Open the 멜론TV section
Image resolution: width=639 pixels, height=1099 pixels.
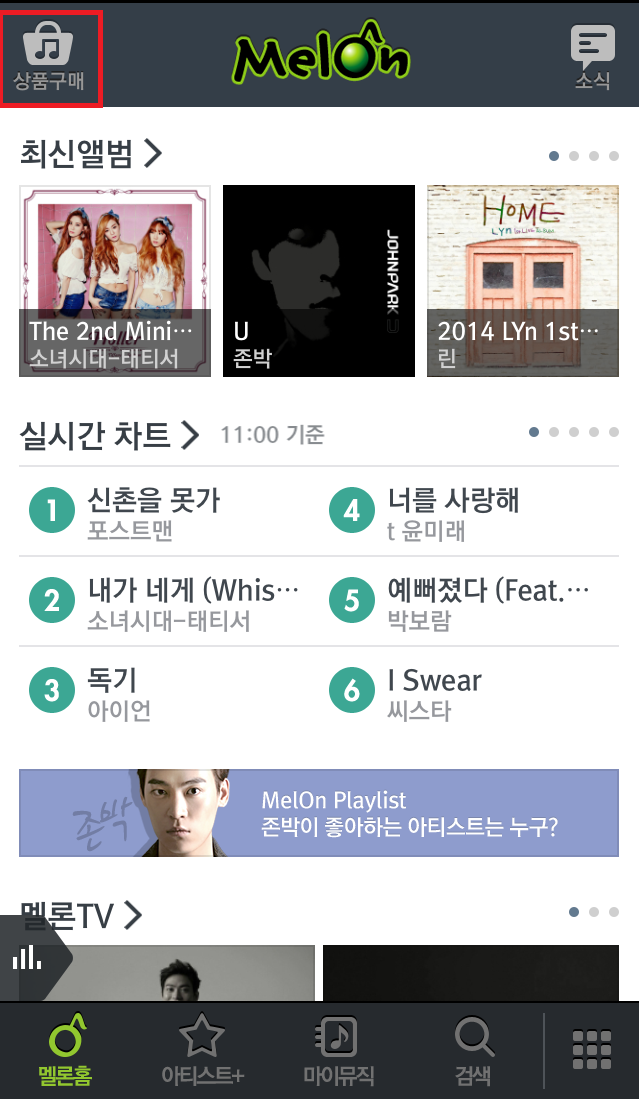(x=81, y=913)
